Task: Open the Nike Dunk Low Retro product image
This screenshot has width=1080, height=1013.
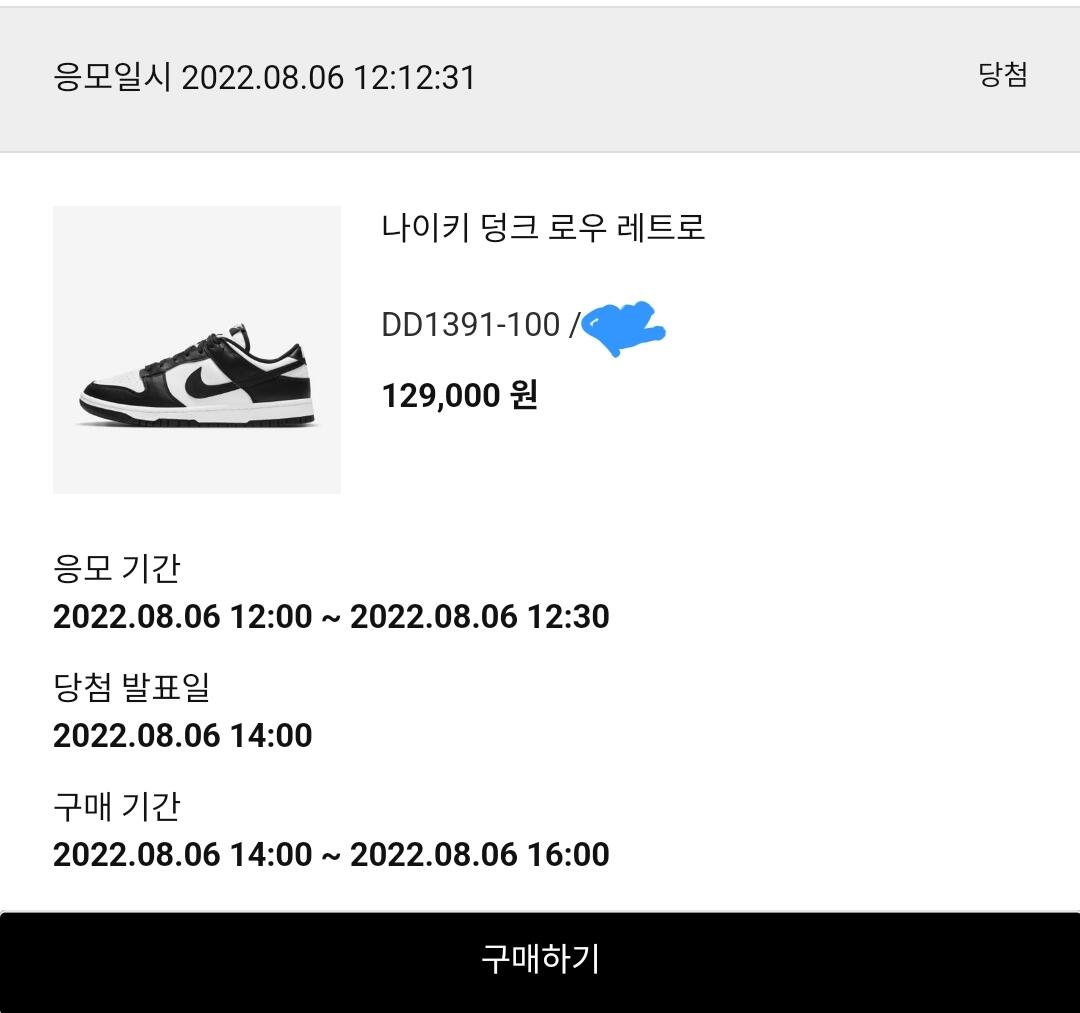Action: 197,350
